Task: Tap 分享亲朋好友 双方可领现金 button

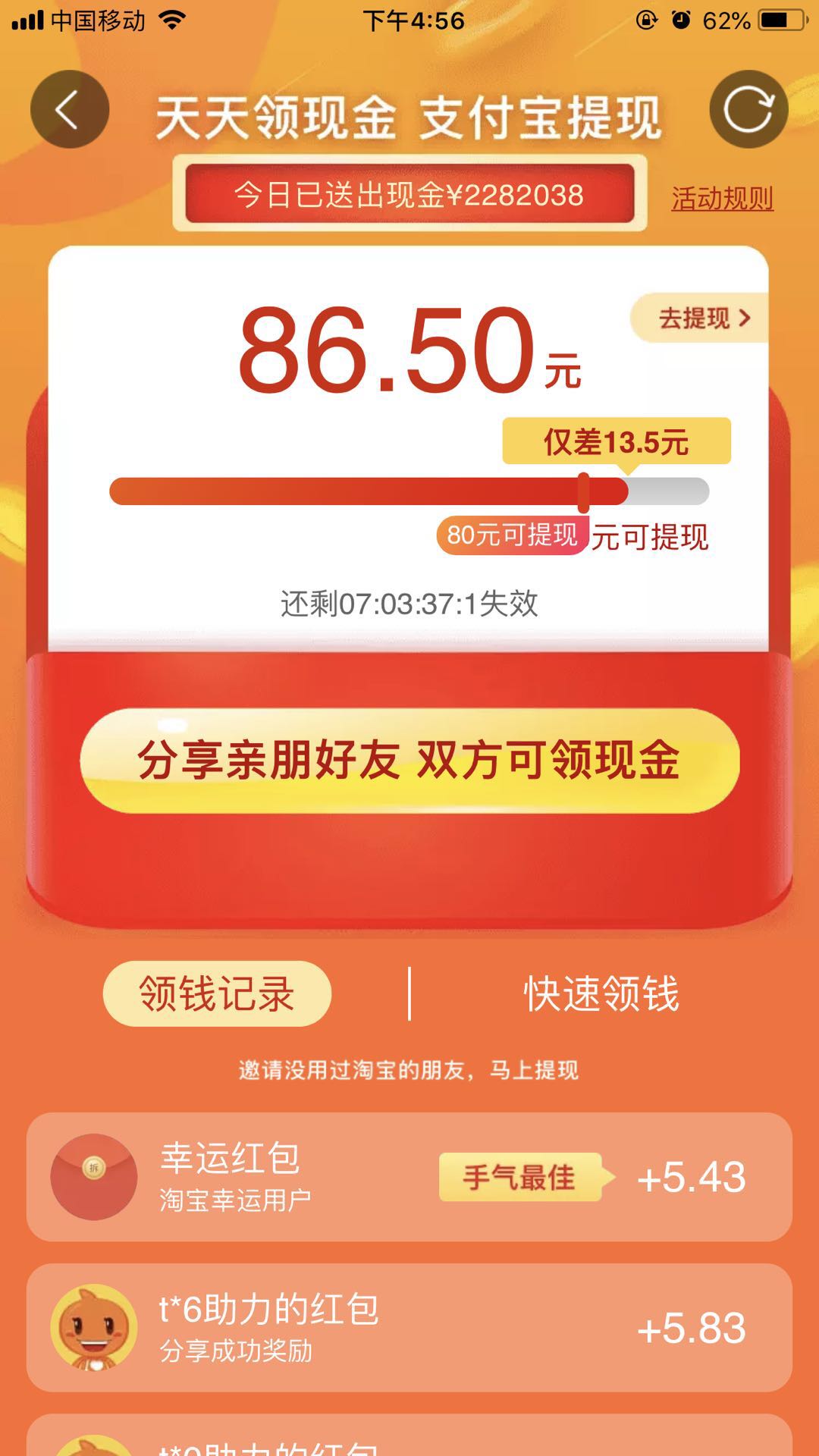Action: point(409,761)
